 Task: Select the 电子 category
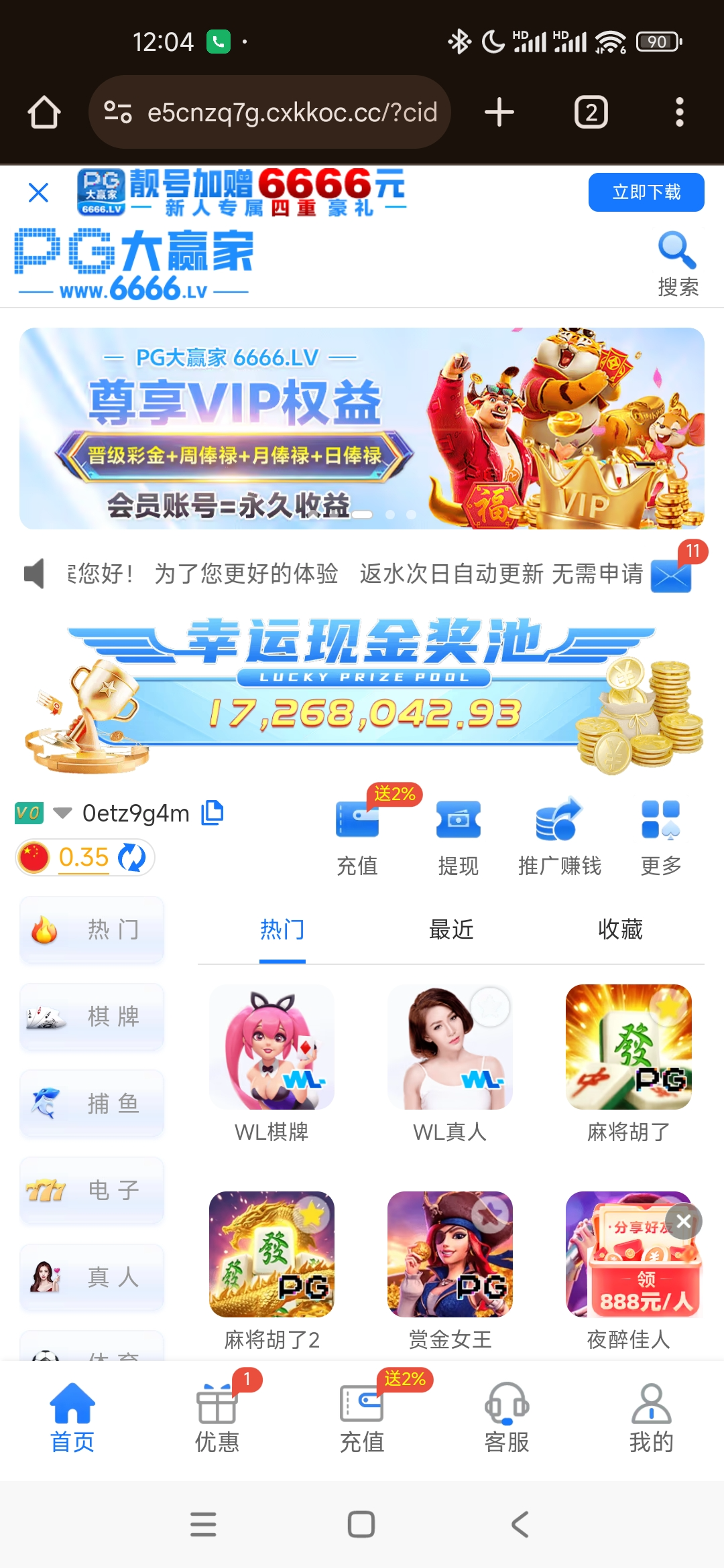92,1190
